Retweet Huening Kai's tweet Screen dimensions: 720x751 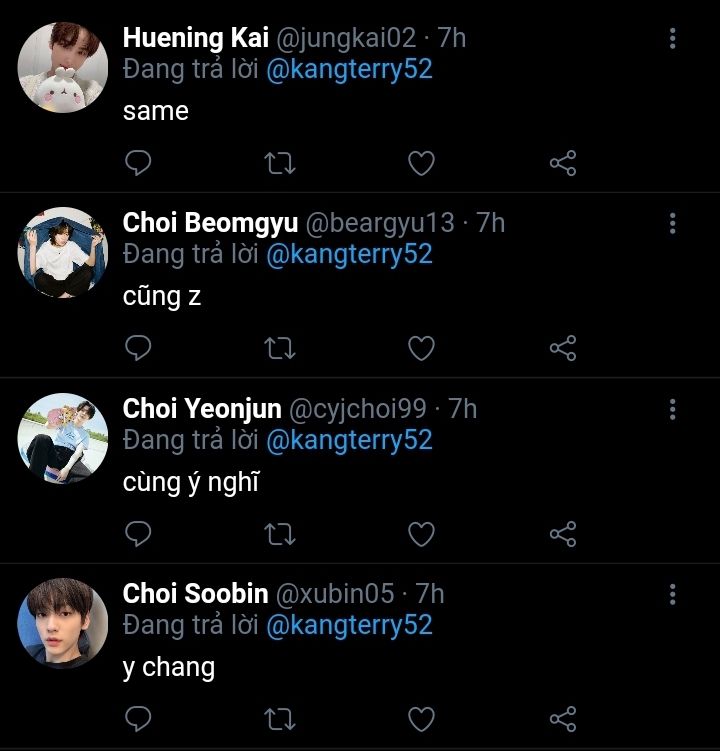(280, 163)
